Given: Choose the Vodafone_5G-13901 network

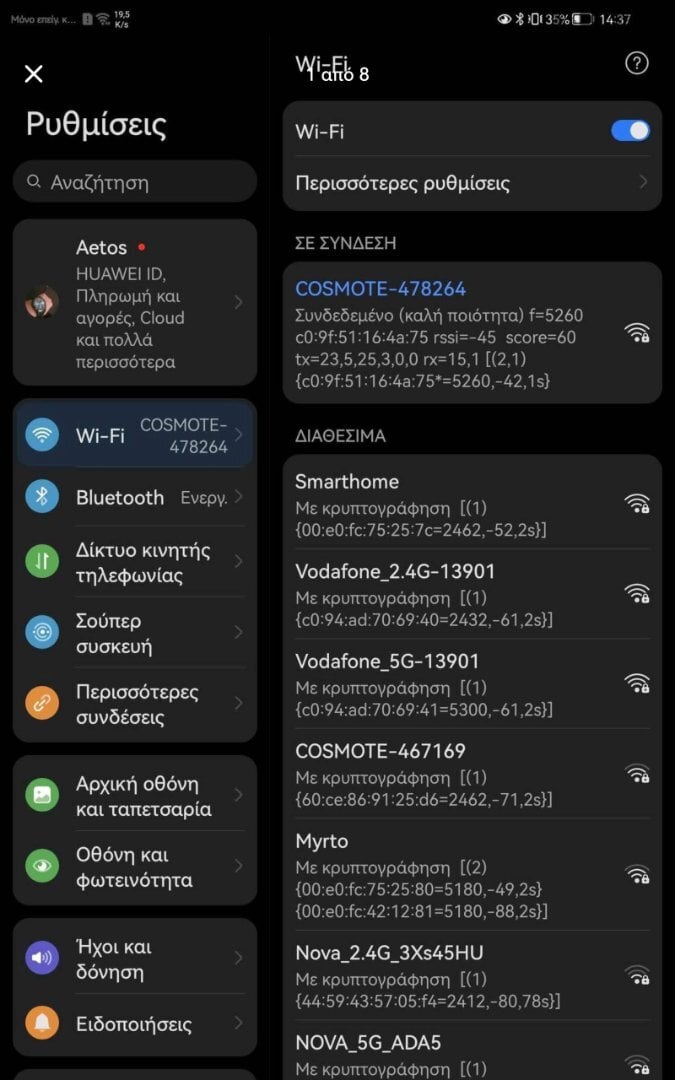Looking at the screenshot, I should [472, 684].
